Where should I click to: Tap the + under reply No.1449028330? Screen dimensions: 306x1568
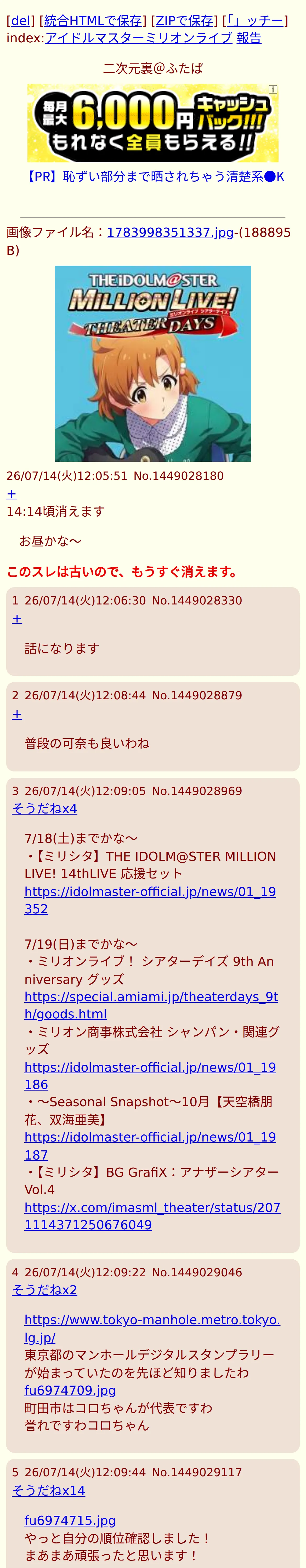click(x=17, y=619)
